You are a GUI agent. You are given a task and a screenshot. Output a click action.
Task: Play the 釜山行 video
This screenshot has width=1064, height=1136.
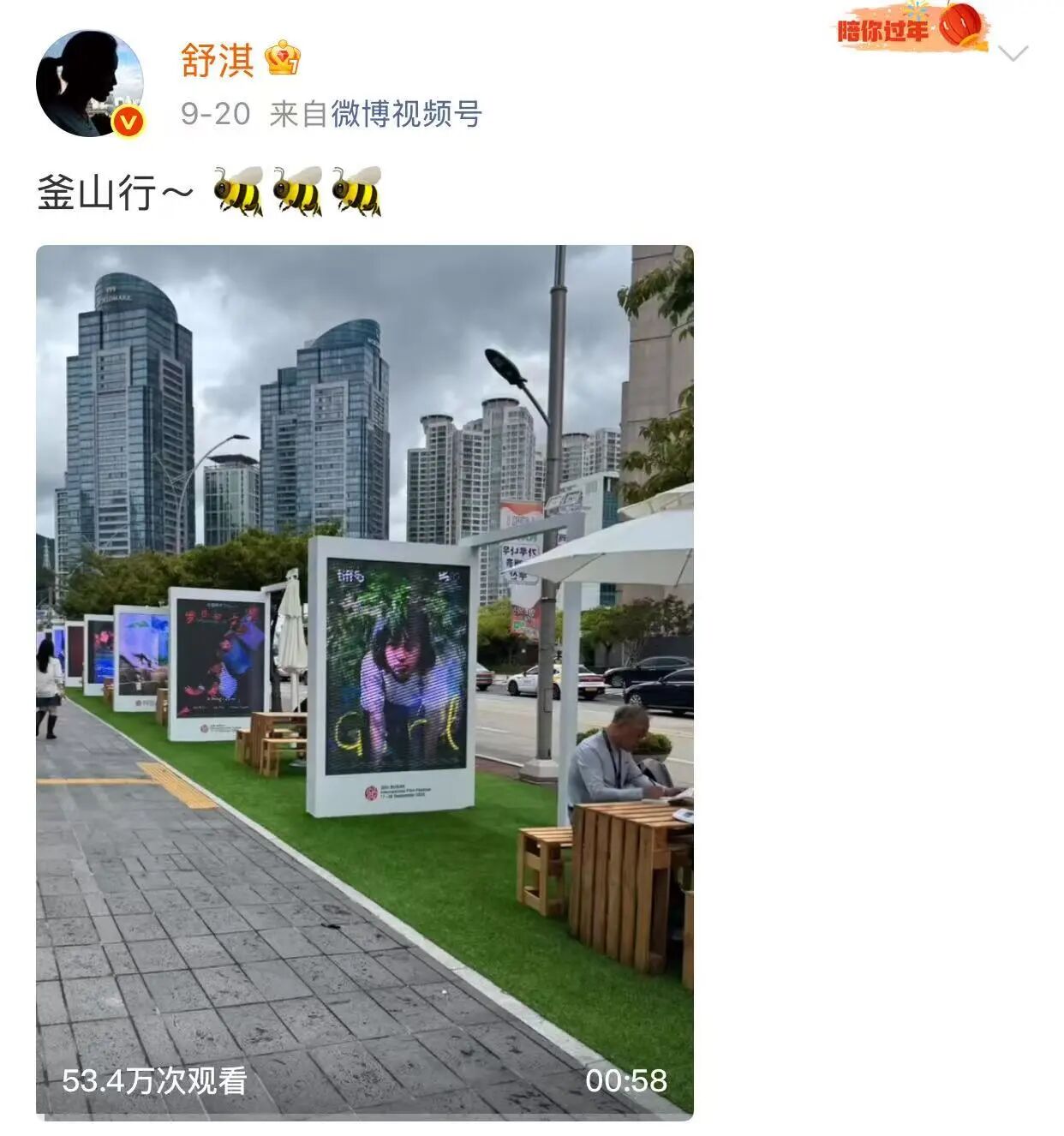coord(364,681)
